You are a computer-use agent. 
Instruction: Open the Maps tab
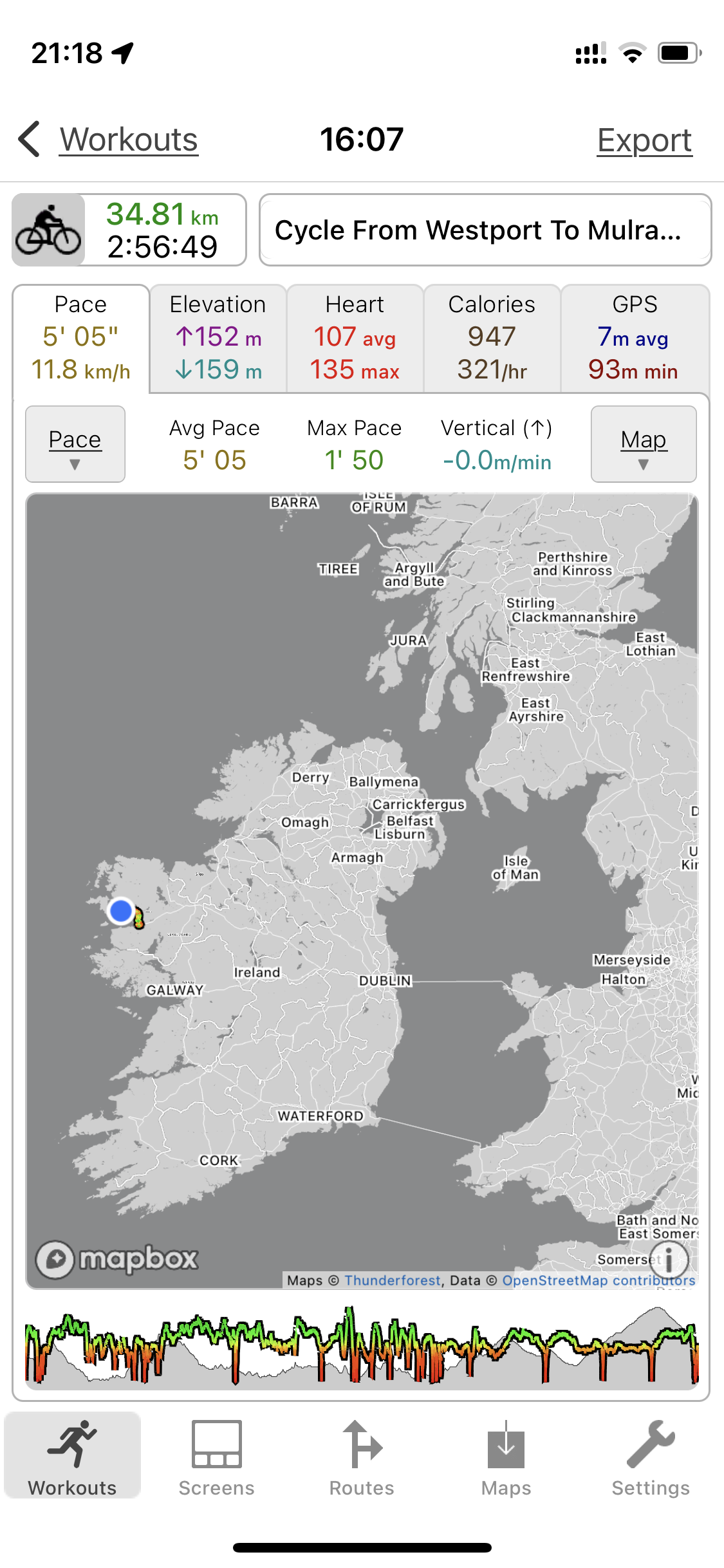[x=506, y=1457]
